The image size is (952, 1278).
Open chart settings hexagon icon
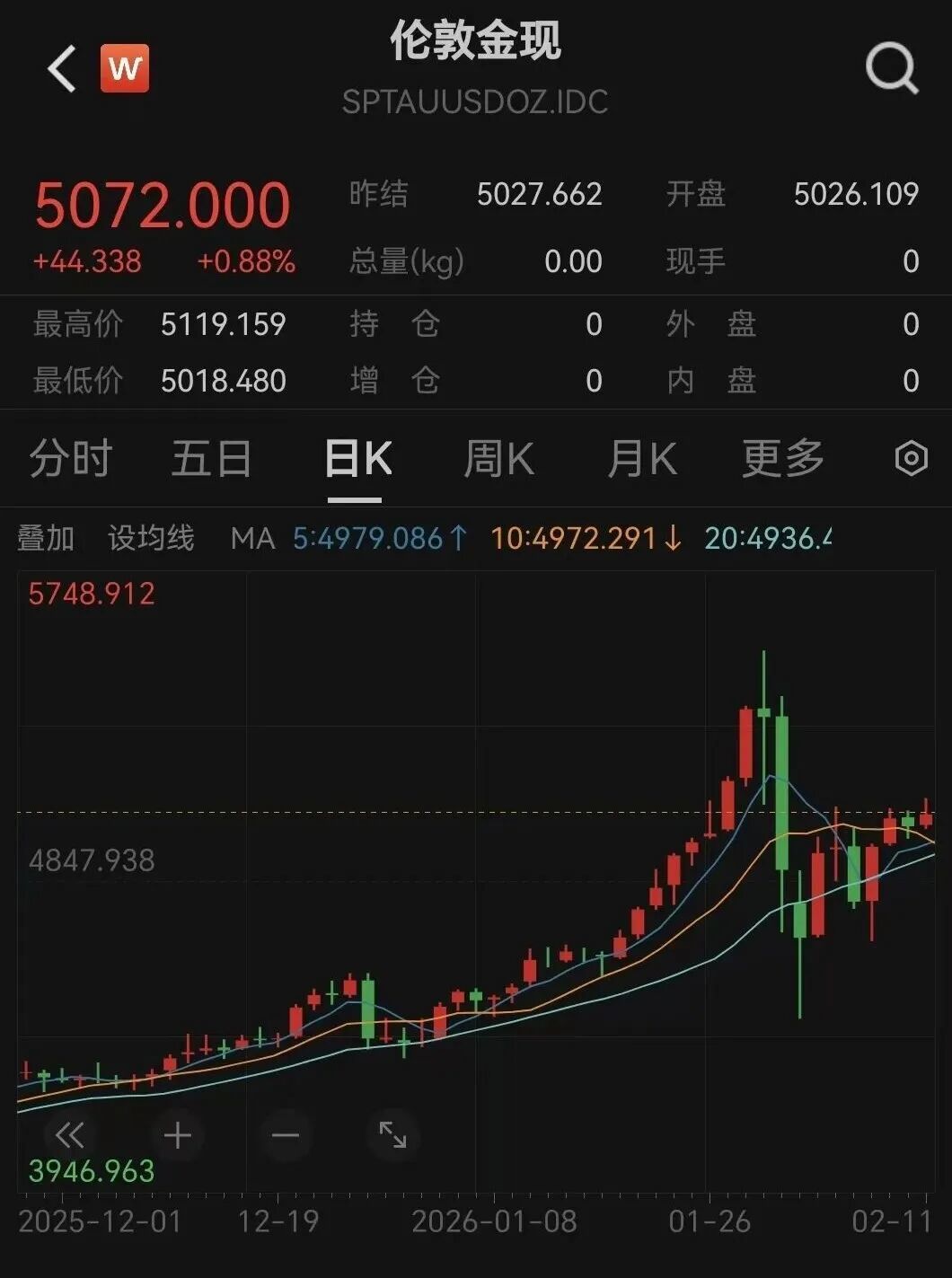911,459
